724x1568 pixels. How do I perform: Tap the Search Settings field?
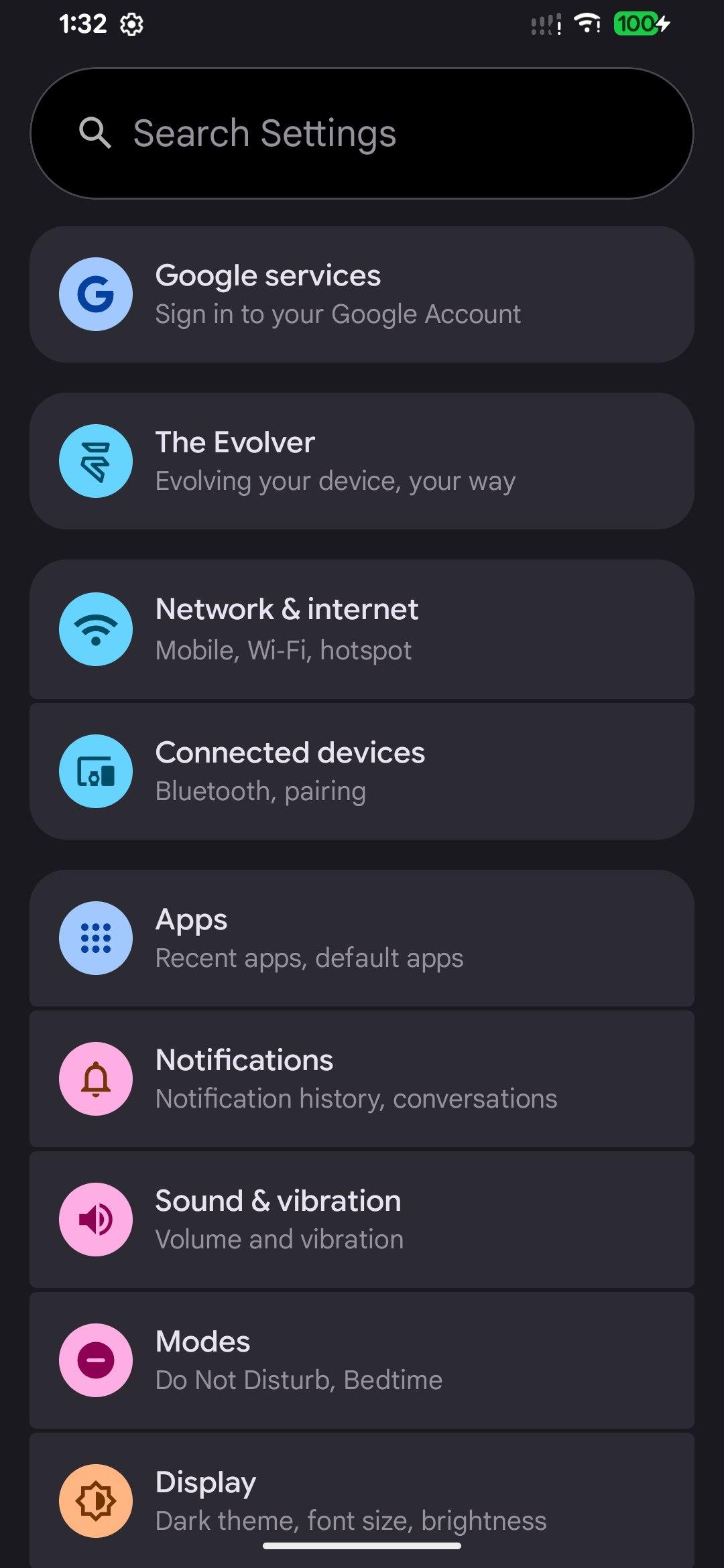pyautogui.click(x=362, y=133)
